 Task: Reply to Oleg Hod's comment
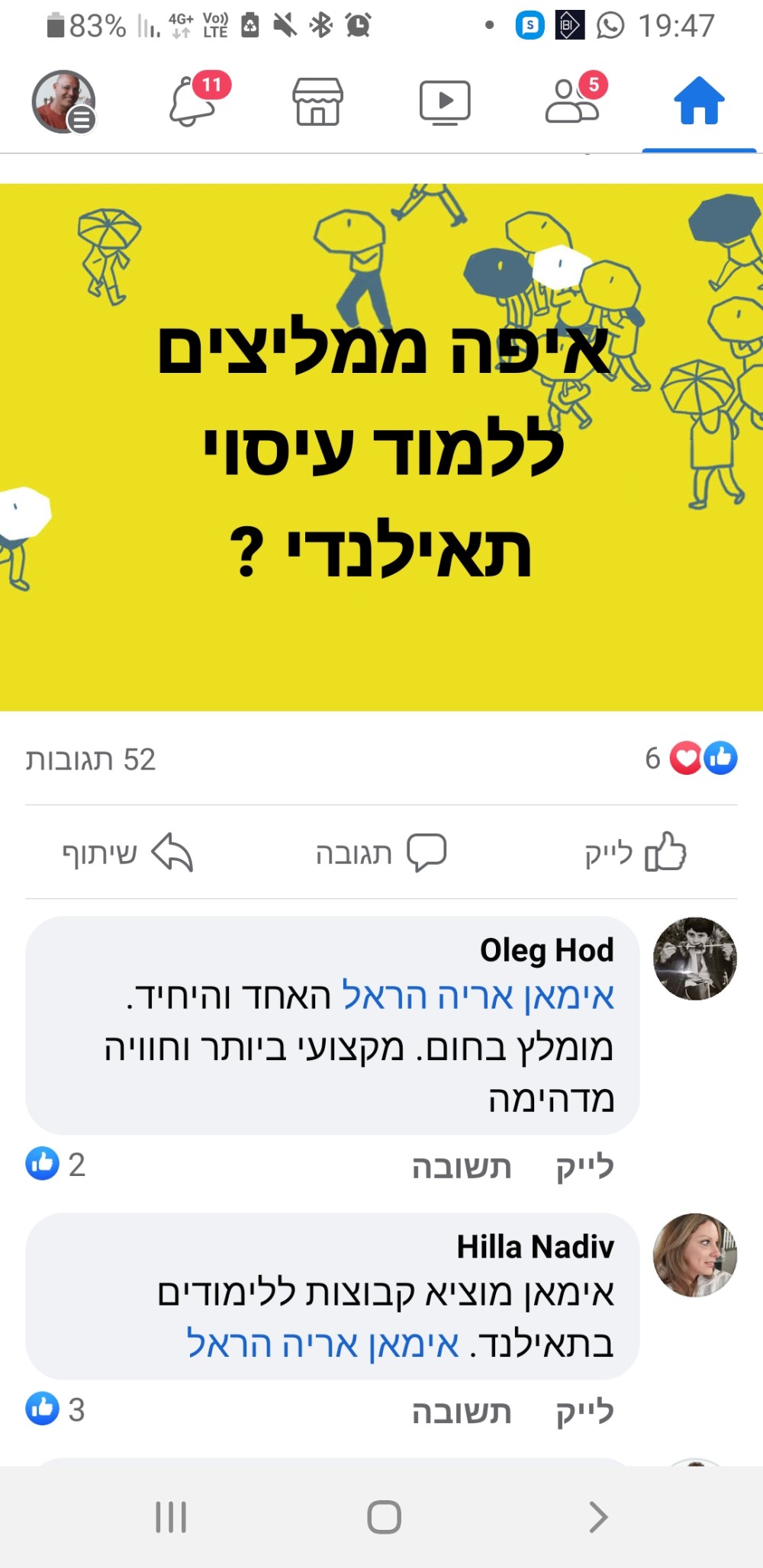(x=462, y=1166)
